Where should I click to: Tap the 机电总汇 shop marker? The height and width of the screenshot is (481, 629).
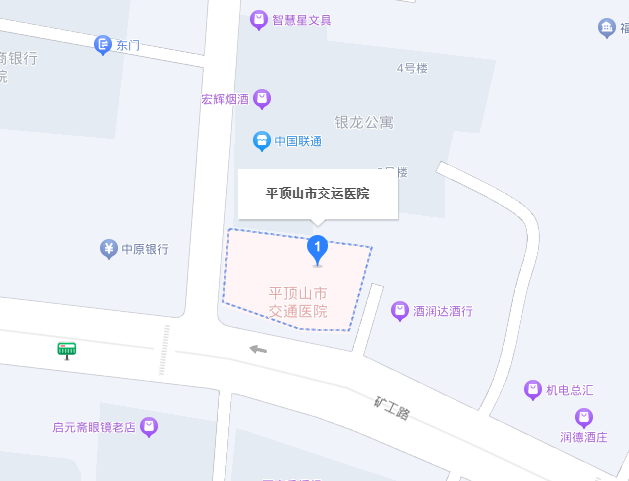click(x=533, y=388)
